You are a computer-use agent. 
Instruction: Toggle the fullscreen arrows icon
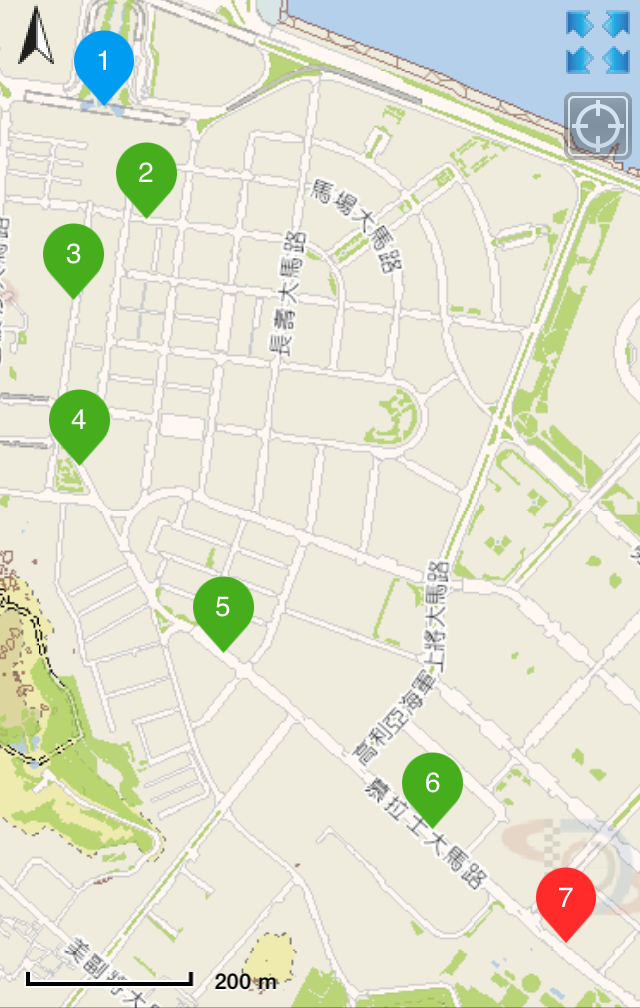pyautogui.click(x=597, y=43)
